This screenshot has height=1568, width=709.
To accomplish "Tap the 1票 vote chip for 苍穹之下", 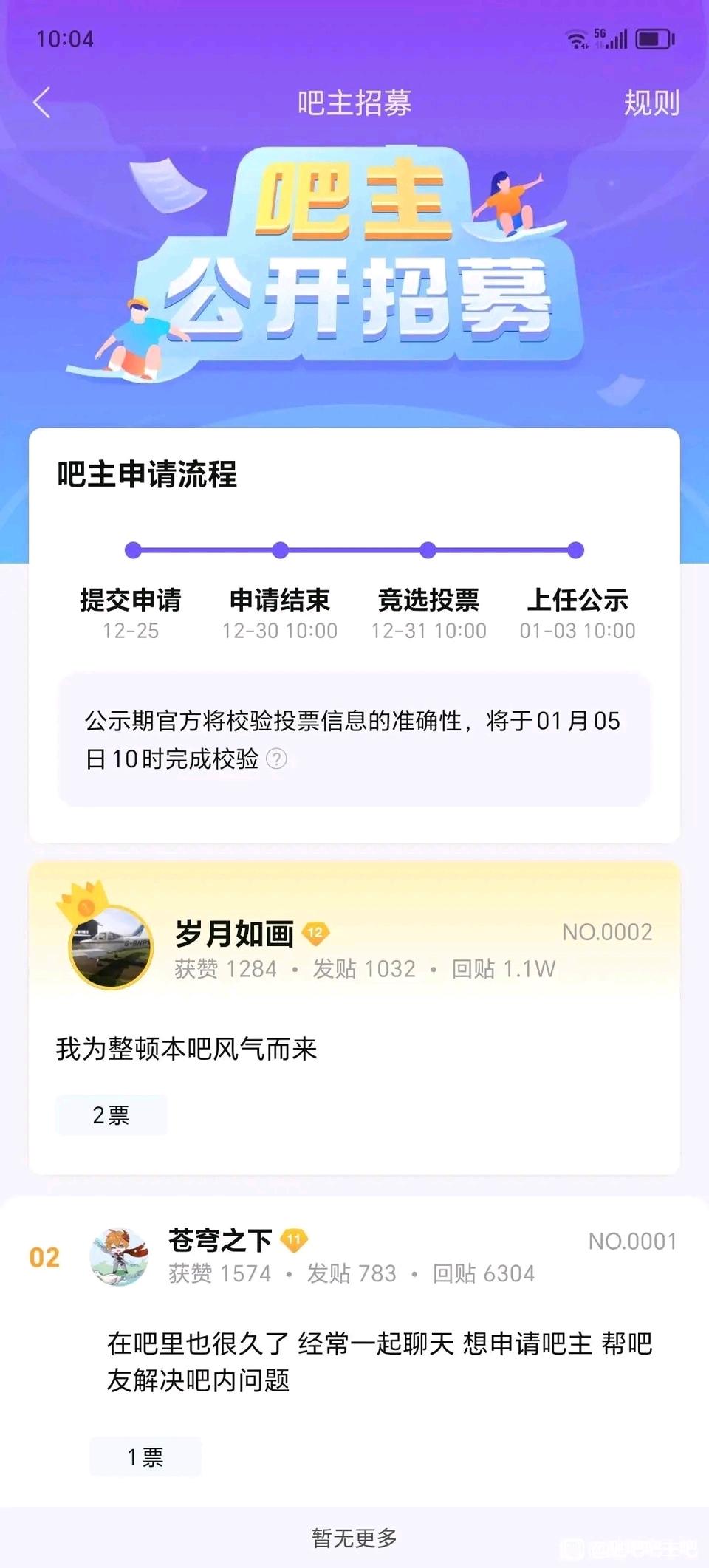I will [145, 1456].
